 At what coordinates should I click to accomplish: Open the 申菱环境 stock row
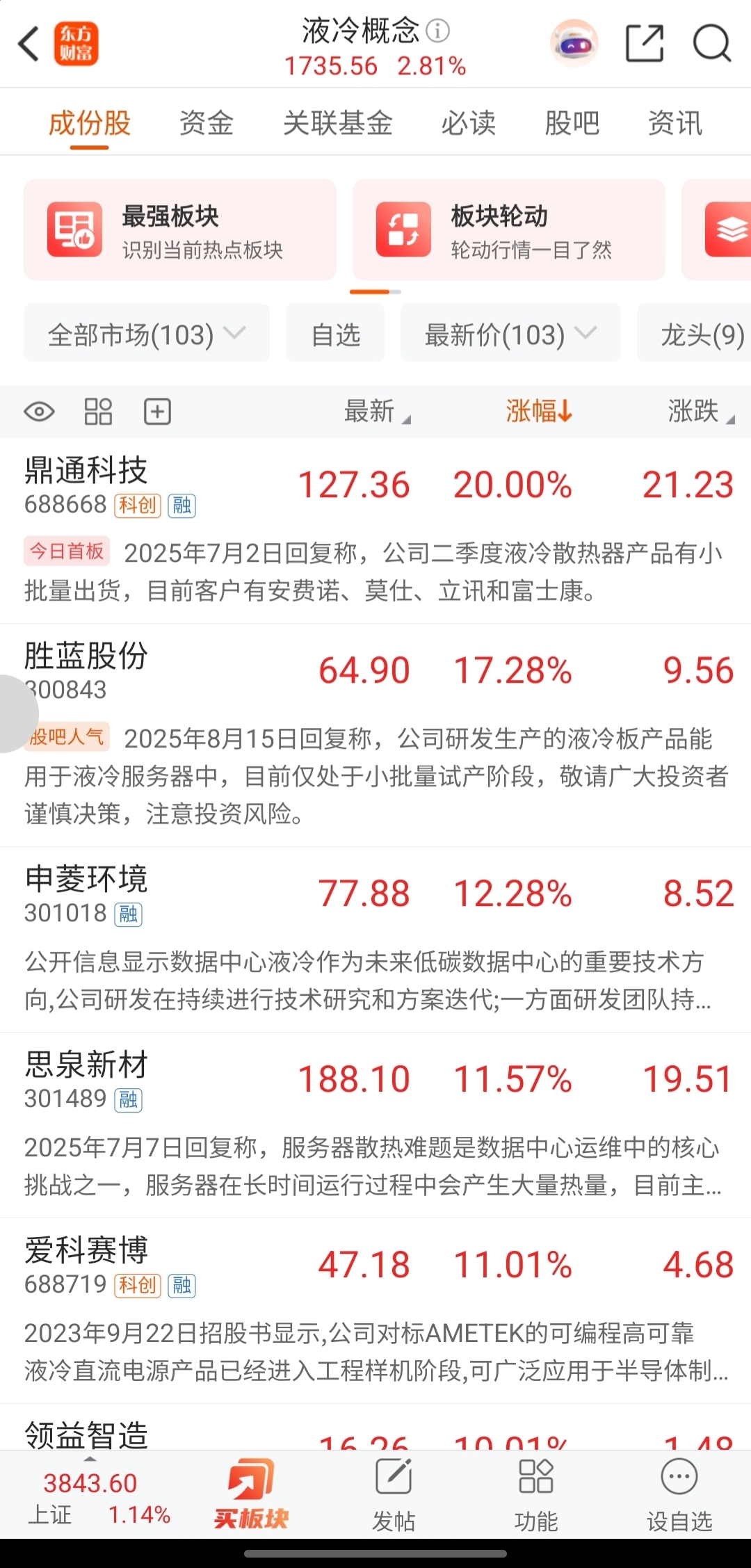pyautogui.click(x=375, y=939)
